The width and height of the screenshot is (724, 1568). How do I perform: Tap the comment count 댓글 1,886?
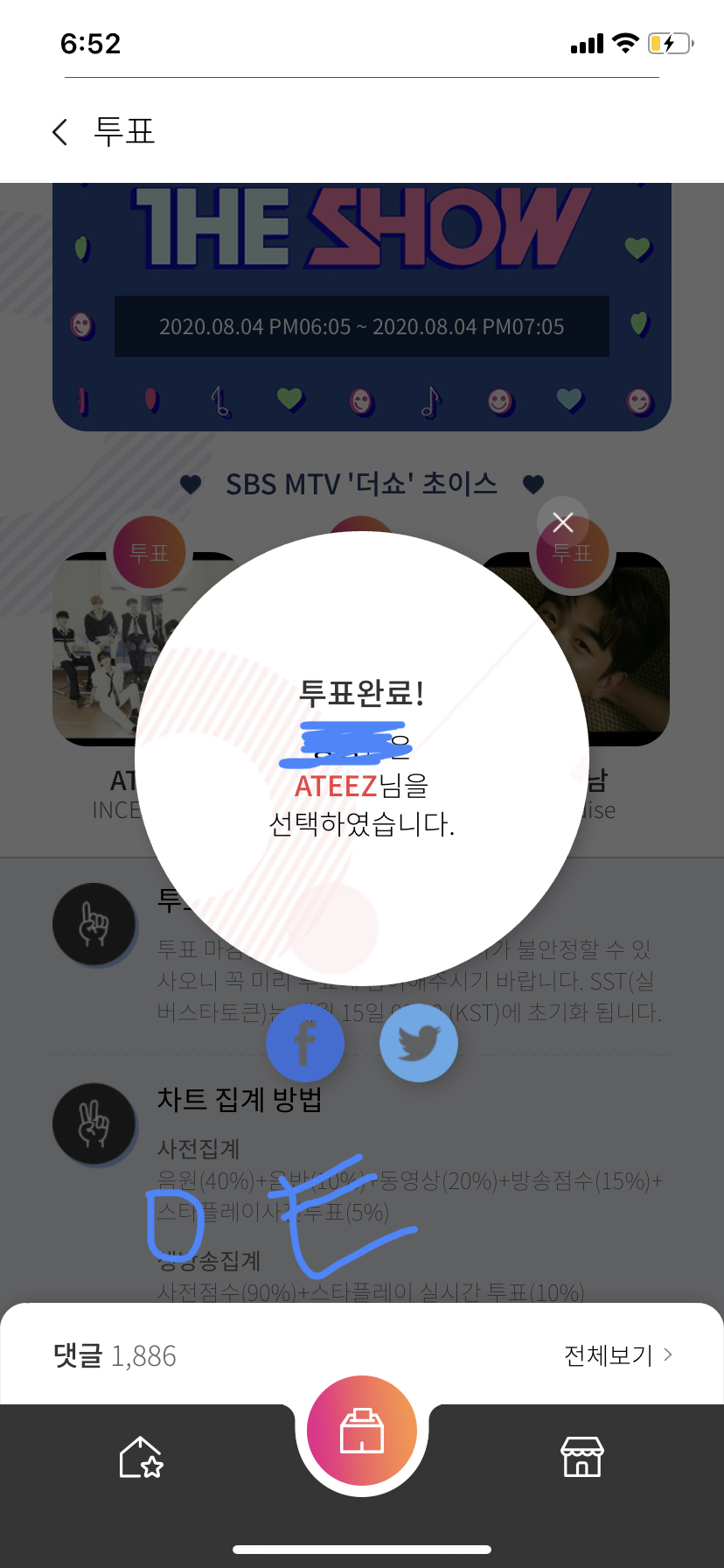112,1355
